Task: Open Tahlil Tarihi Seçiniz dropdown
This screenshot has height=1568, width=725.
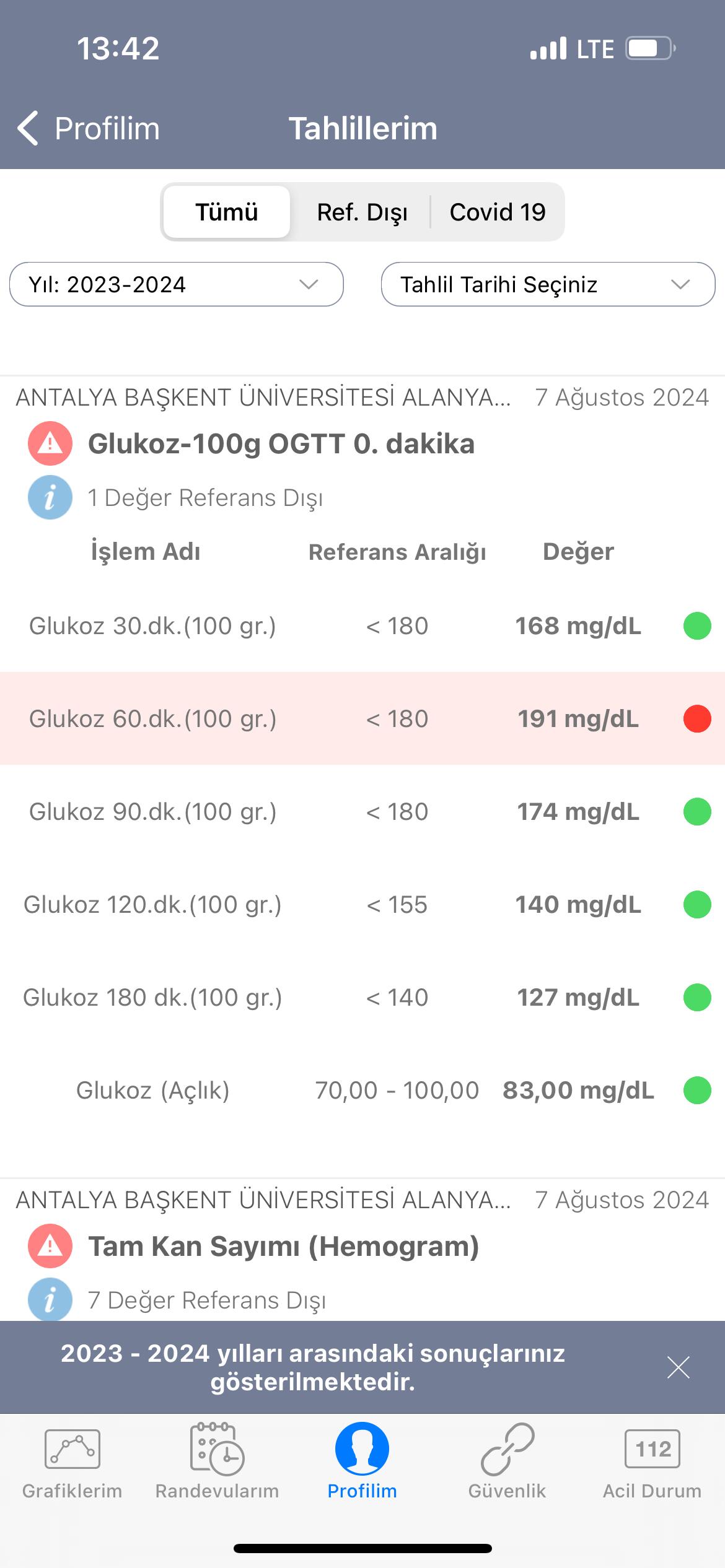Action: click(548, 284)
